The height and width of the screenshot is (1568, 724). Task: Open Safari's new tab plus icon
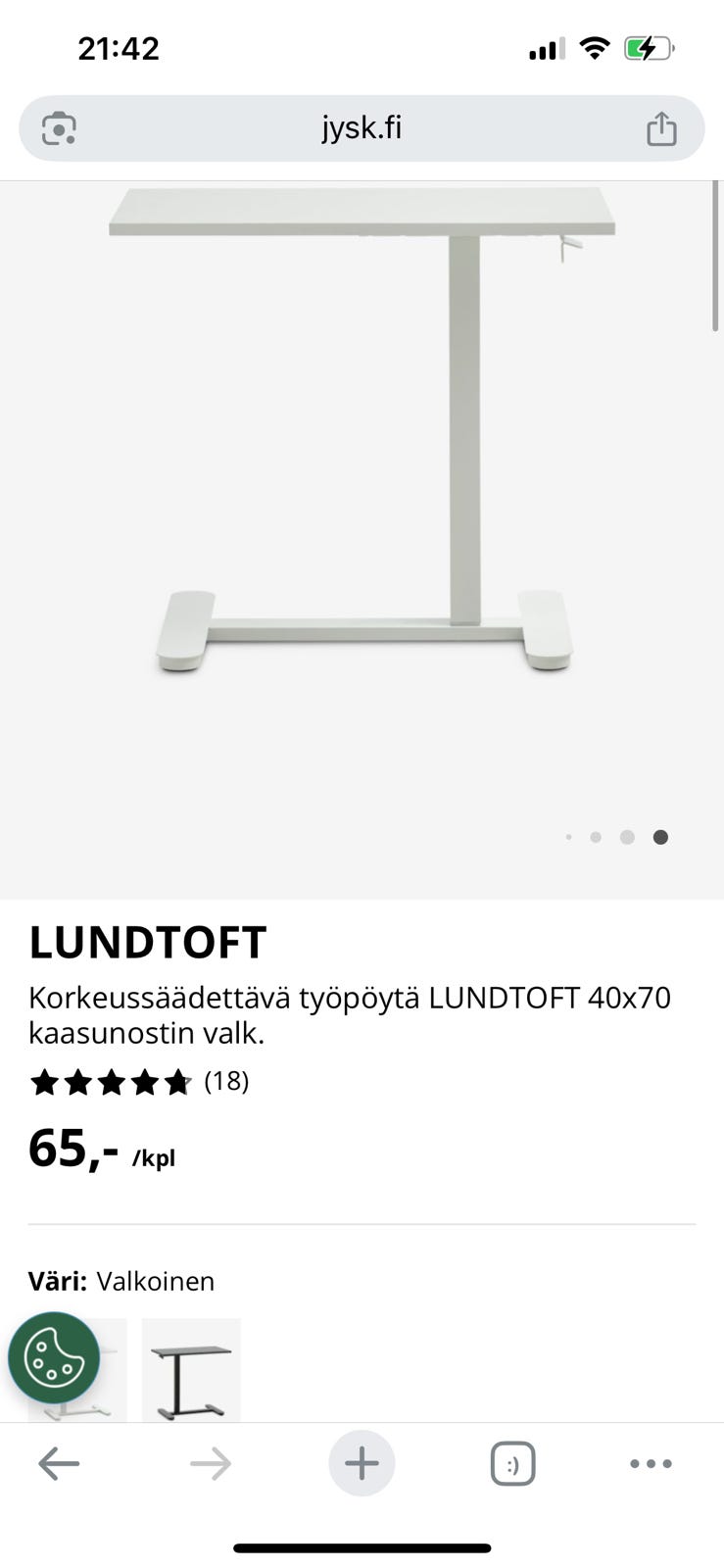[362, 1463]
